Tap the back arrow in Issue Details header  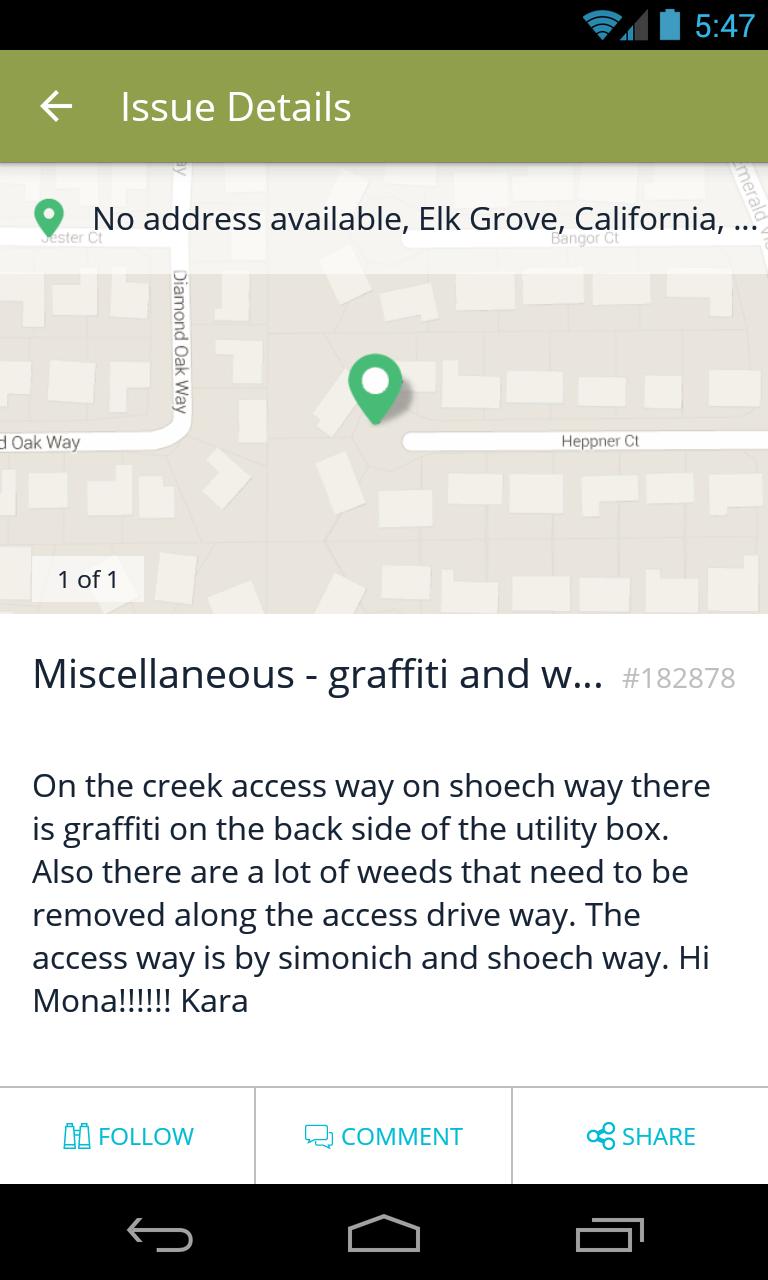pyautogui.click(x=55, y=106)
